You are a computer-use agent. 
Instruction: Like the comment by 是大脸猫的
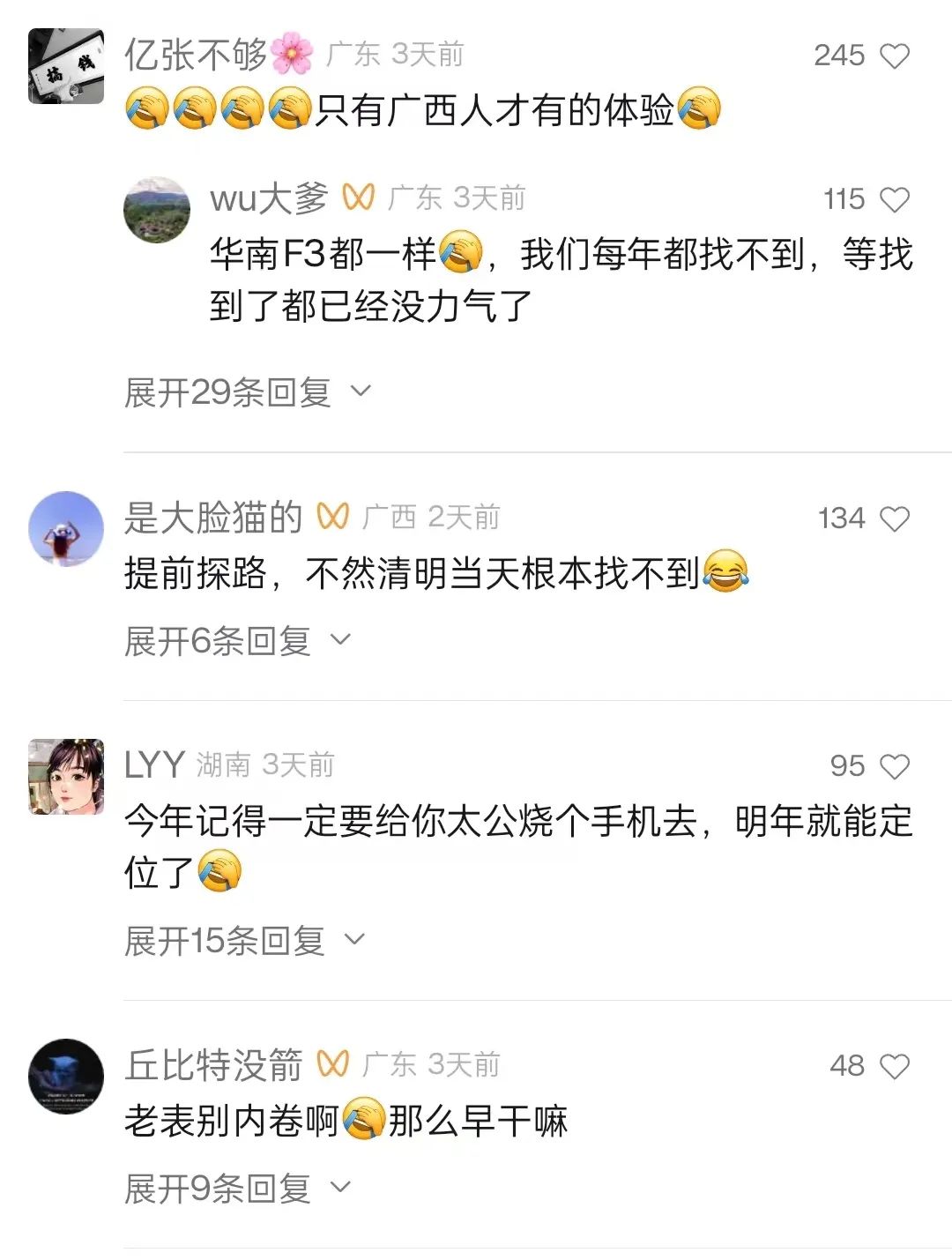click(x=895, y=519)
